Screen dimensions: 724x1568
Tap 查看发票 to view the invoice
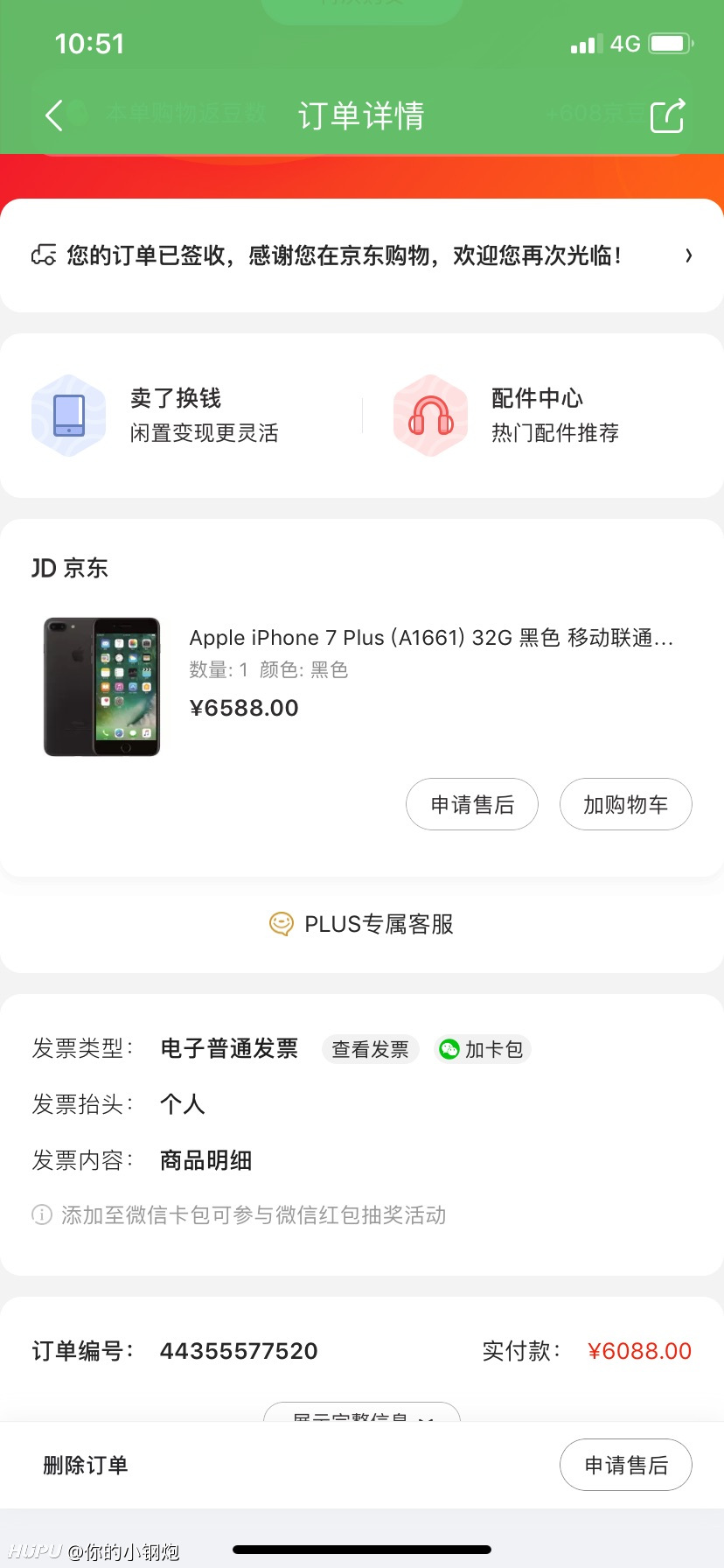(371, 1049)
